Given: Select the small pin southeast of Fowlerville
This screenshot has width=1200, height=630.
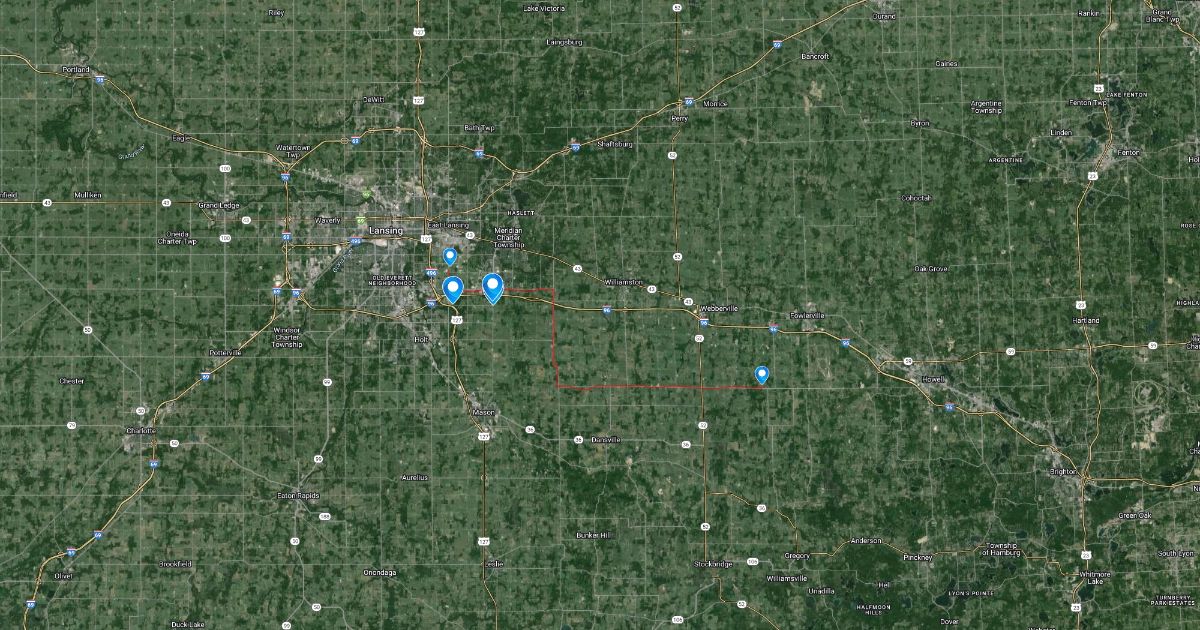Looking at the screenshot, I should (762, 374).
